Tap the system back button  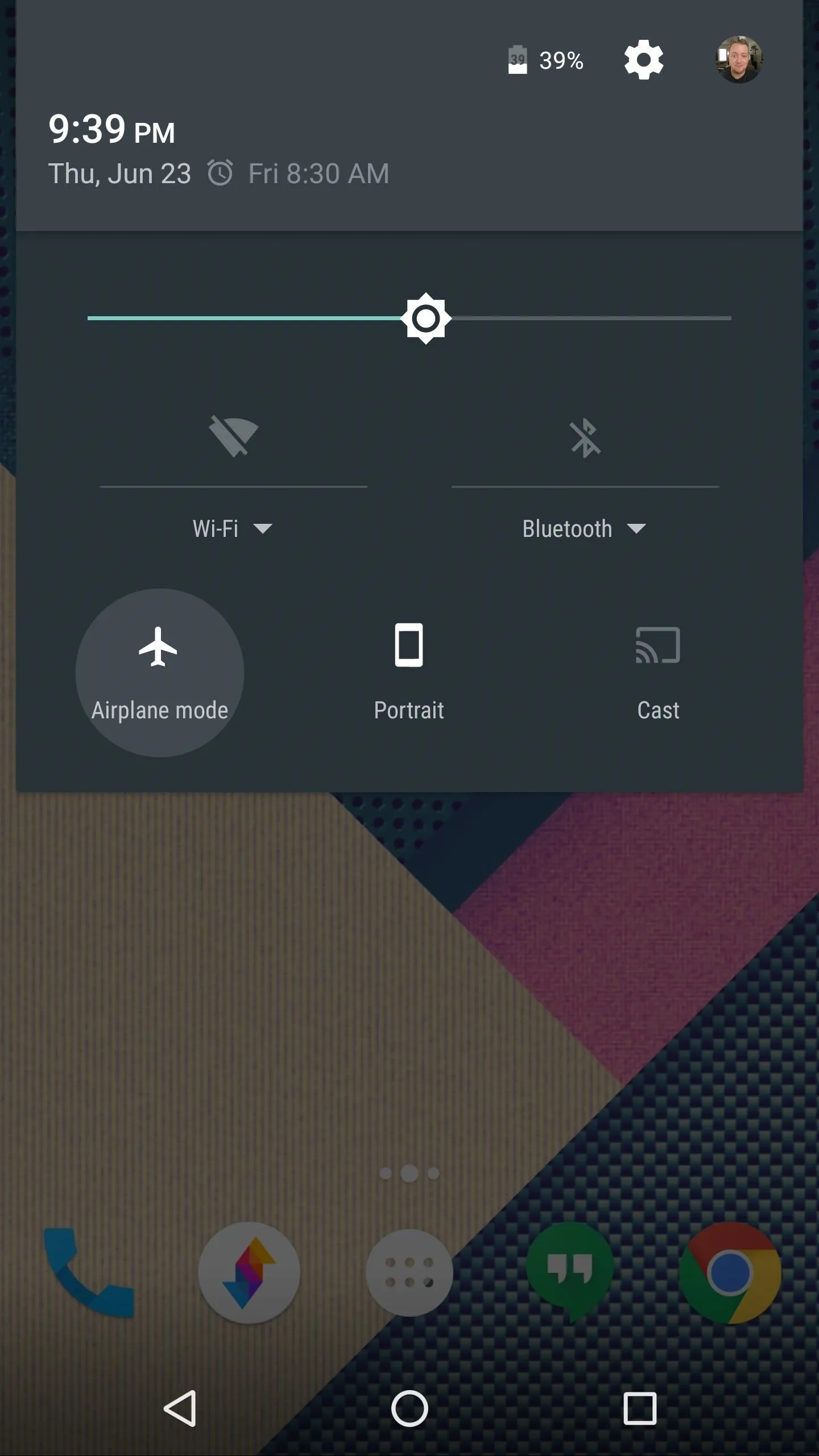pos(180,1409)
